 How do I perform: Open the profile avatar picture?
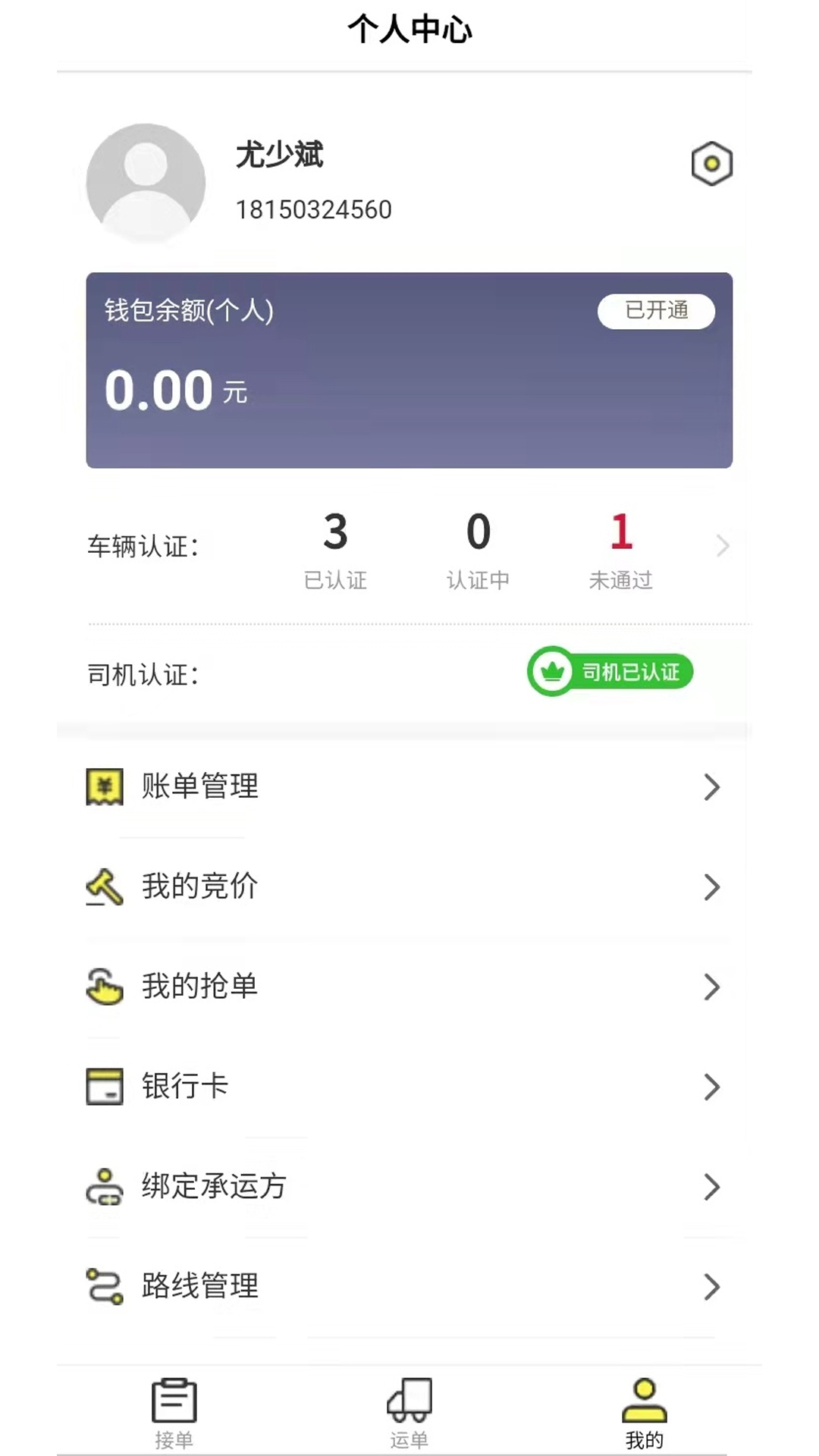tap(147, 182)
